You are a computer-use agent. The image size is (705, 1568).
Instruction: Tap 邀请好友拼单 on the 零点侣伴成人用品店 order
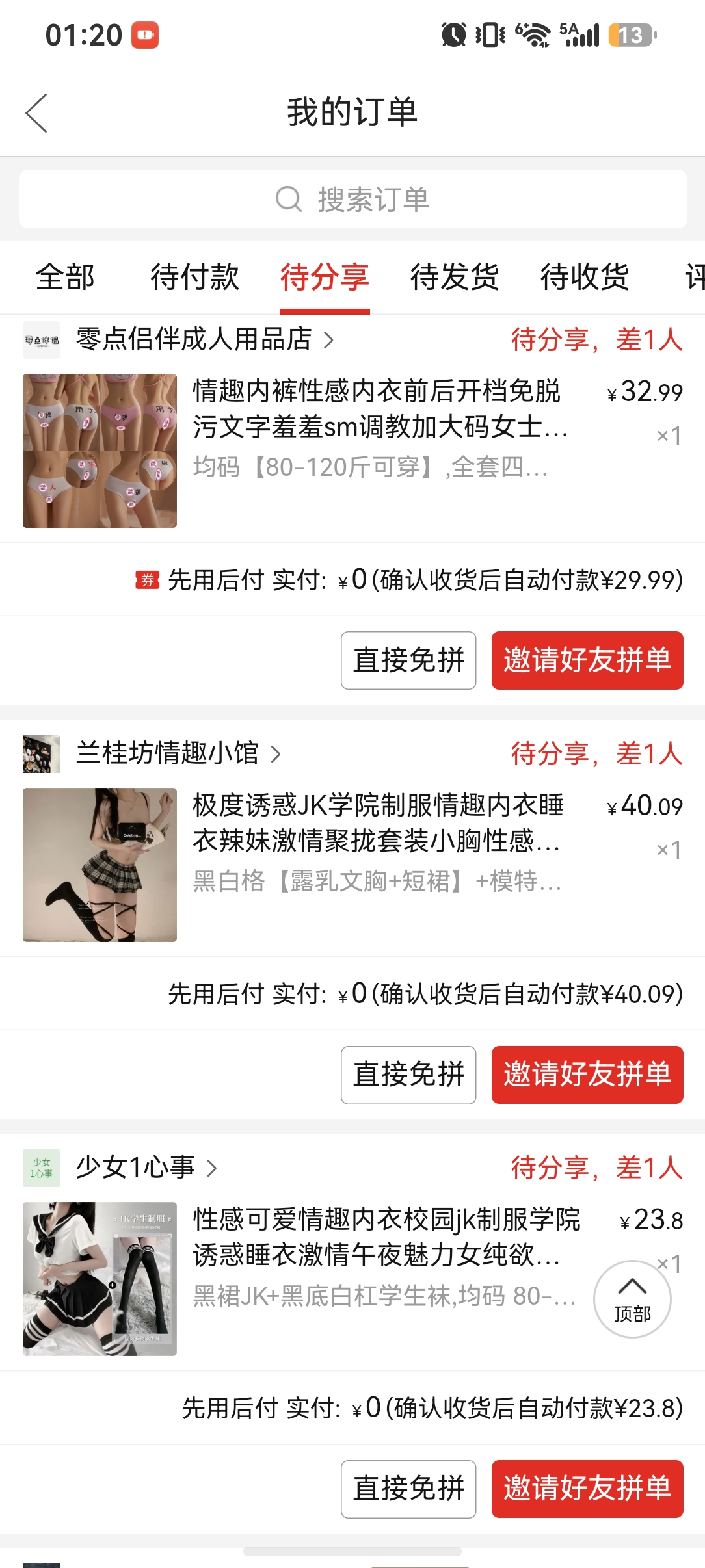587,660
